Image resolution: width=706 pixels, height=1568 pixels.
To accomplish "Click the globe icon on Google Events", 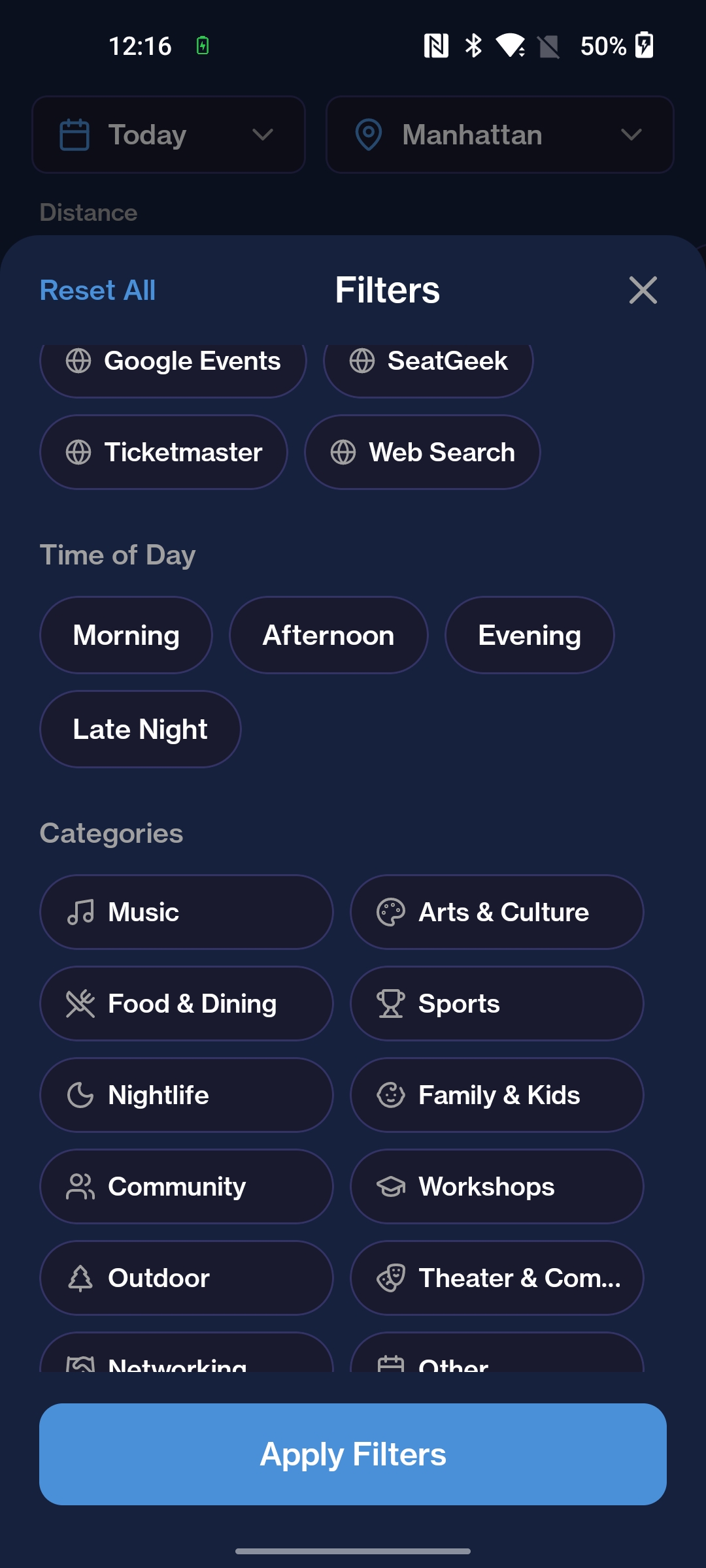I will click(x=80, y=361).
